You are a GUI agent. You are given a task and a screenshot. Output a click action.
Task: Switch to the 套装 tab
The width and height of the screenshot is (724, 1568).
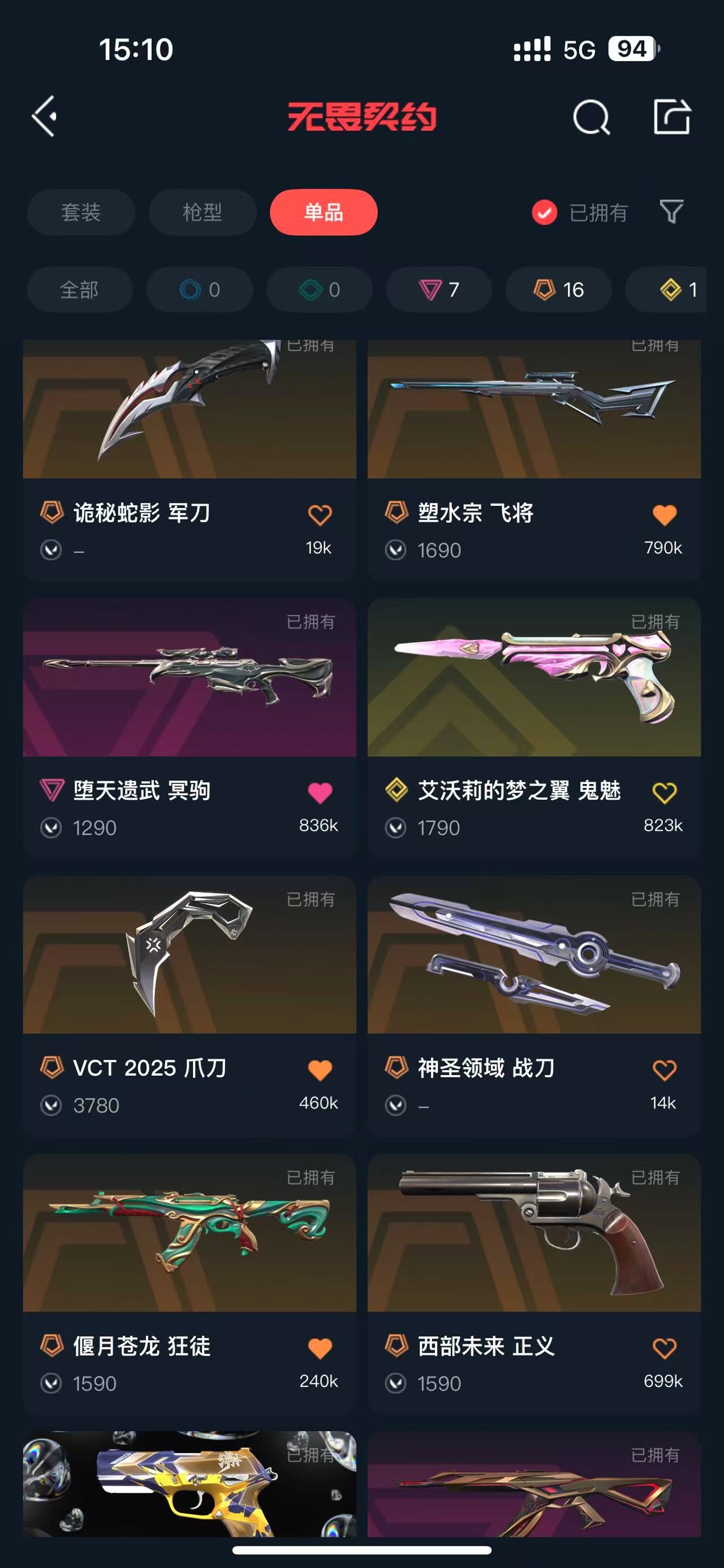[81, 213]
